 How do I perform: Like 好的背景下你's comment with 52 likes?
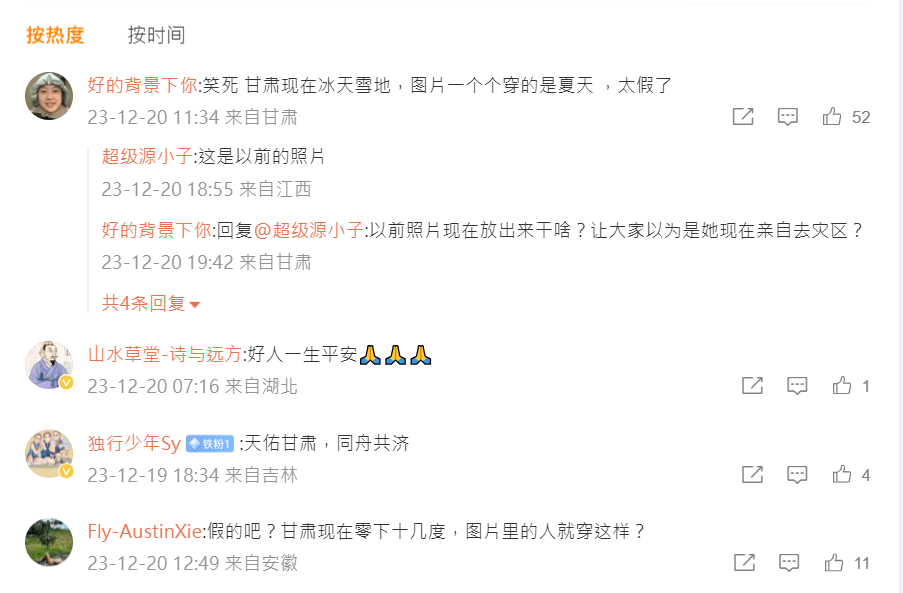point(832,117)
